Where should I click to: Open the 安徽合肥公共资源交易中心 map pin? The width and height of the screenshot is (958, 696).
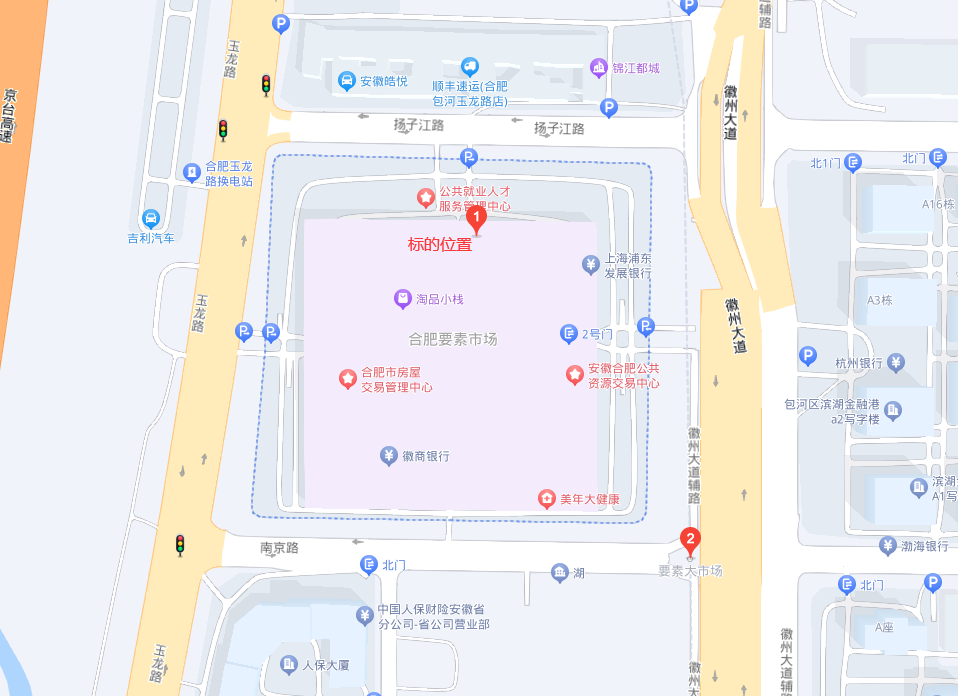tap(575, 375)
